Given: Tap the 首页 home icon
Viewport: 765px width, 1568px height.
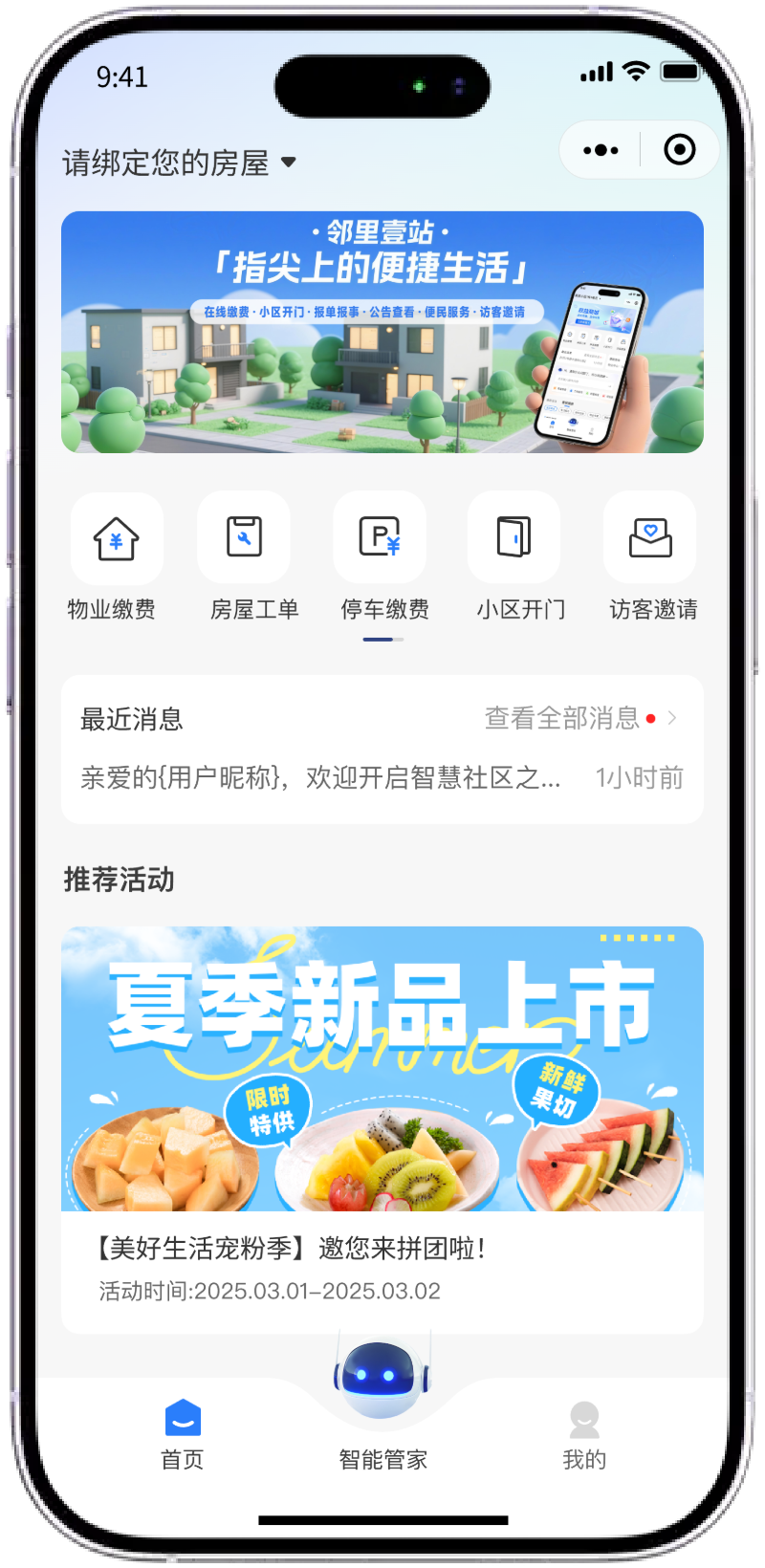Looking at the screenshot, I should coord(181,1422).
